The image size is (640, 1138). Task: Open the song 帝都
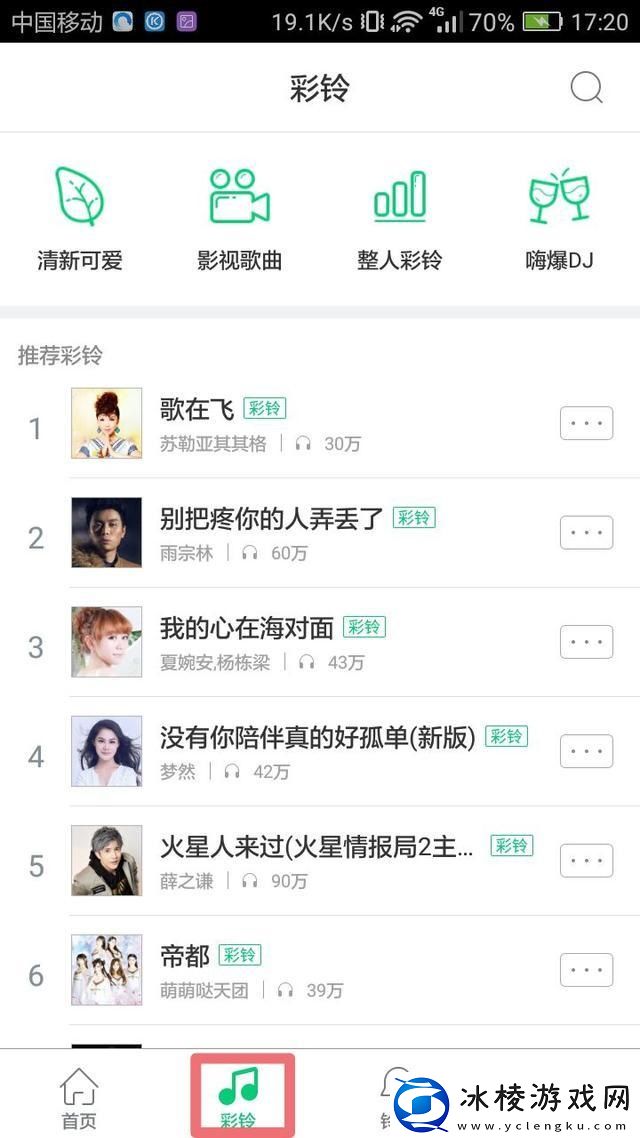point(185,957)
